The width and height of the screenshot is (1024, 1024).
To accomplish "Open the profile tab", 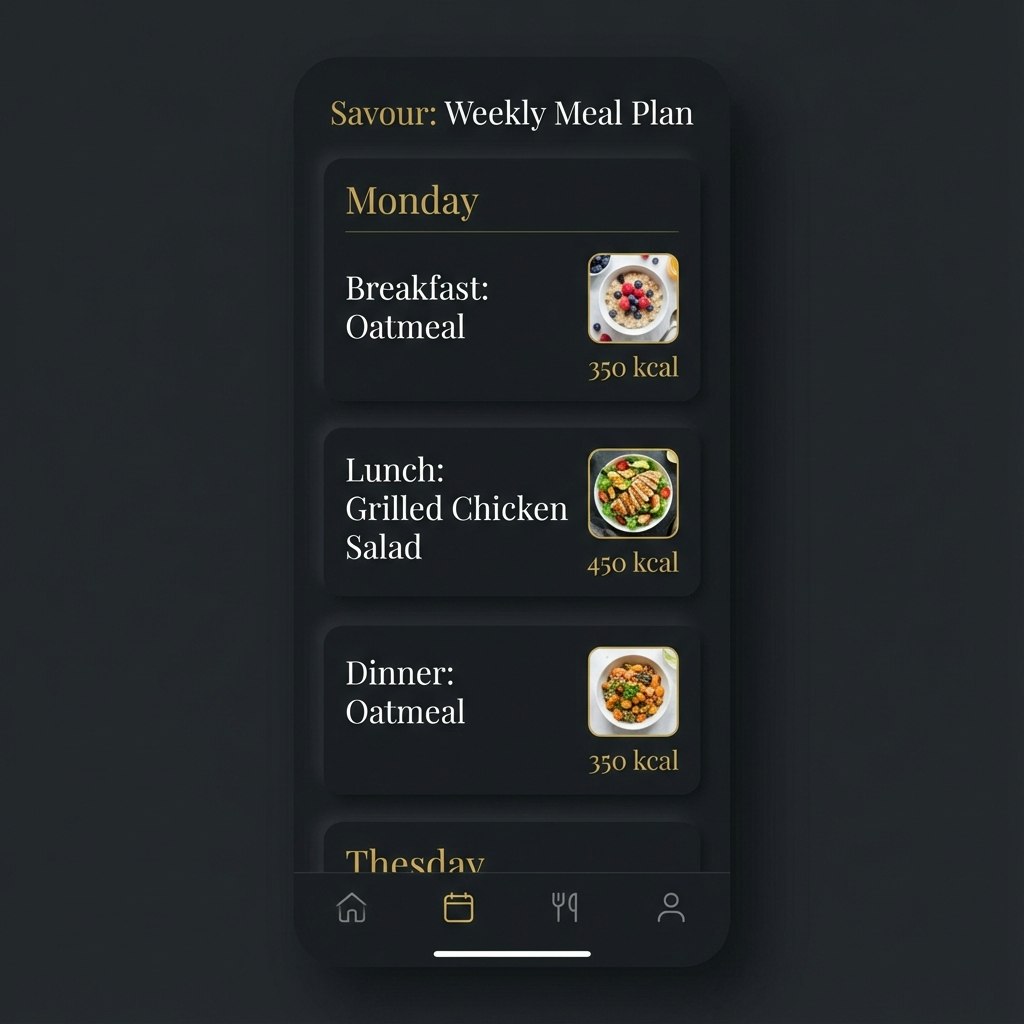I will point(671,908).
